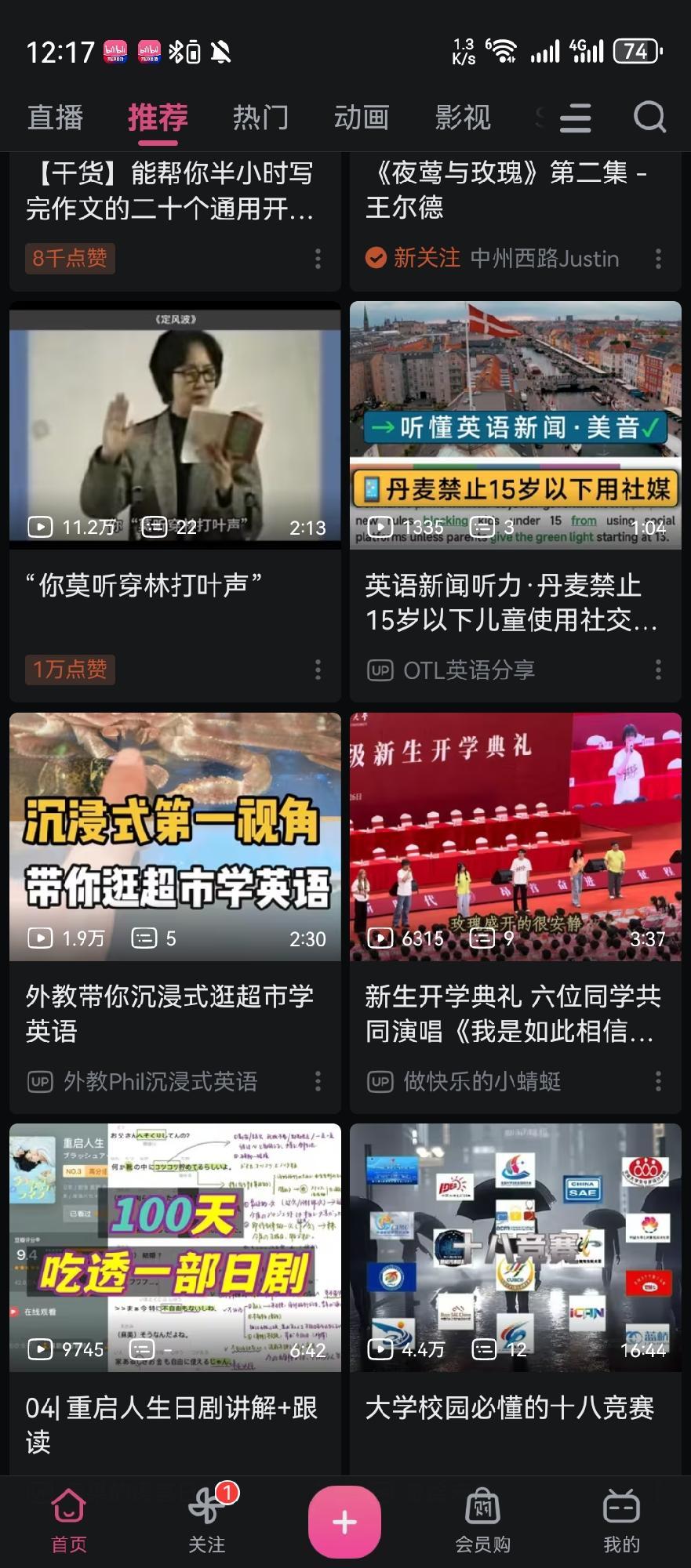691x1568 pixels.
Task: Open more options for 外教Phil沉浸式英语 card
Action: [318, 1081]
